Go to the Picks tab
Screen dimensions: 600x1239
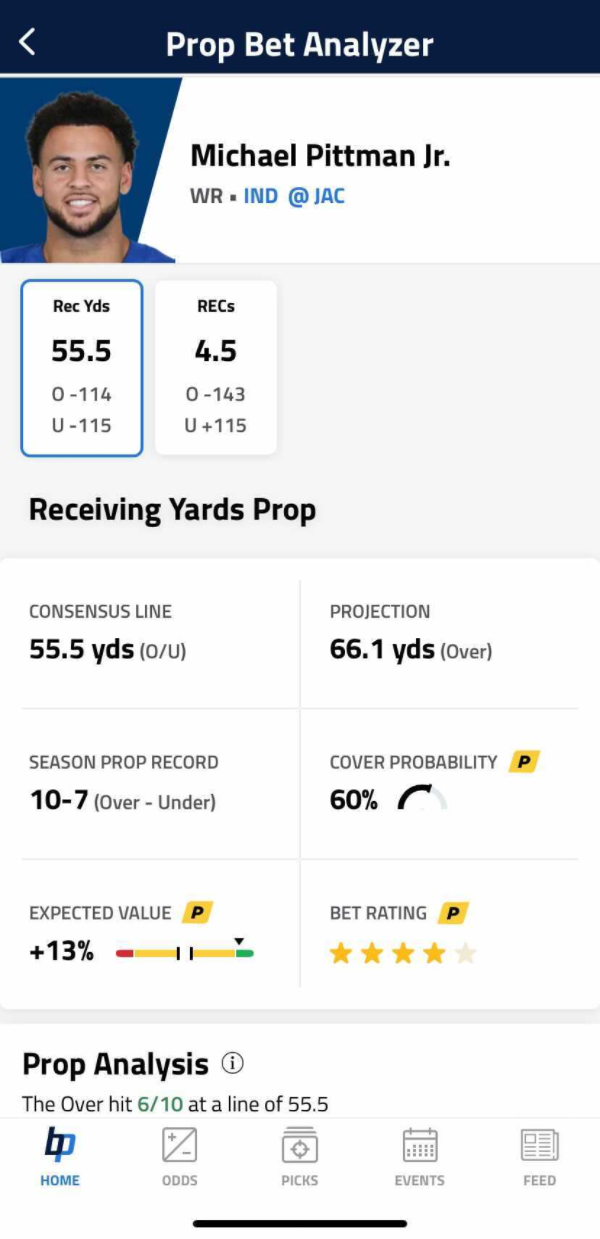(300, 1158)
